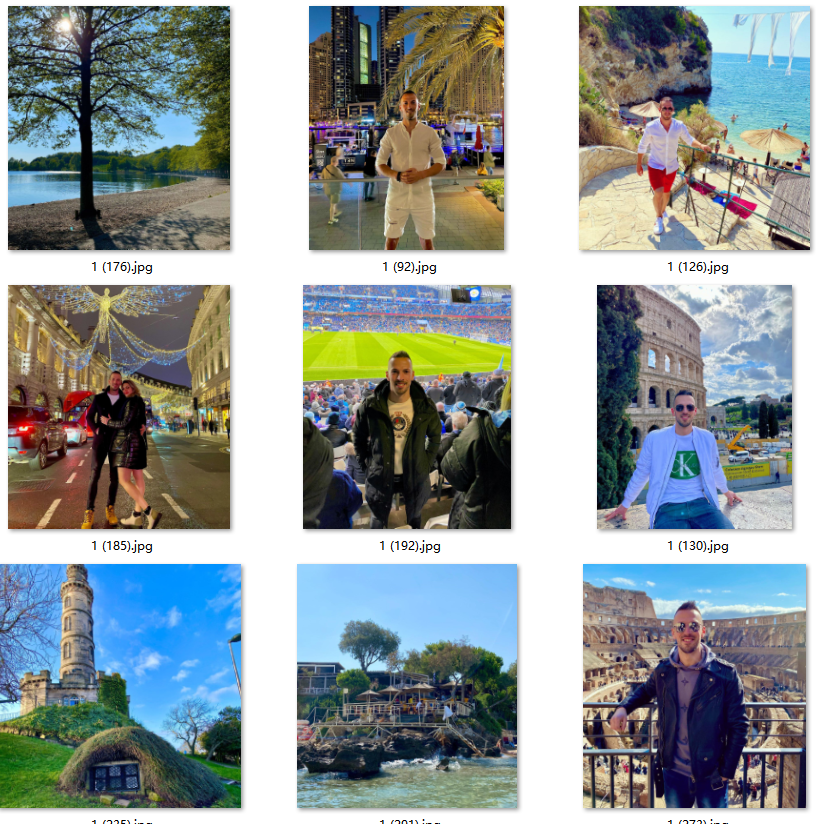Open the beach photo 1 (126).jpg
The image size is (827, 824).
point(694,128)
